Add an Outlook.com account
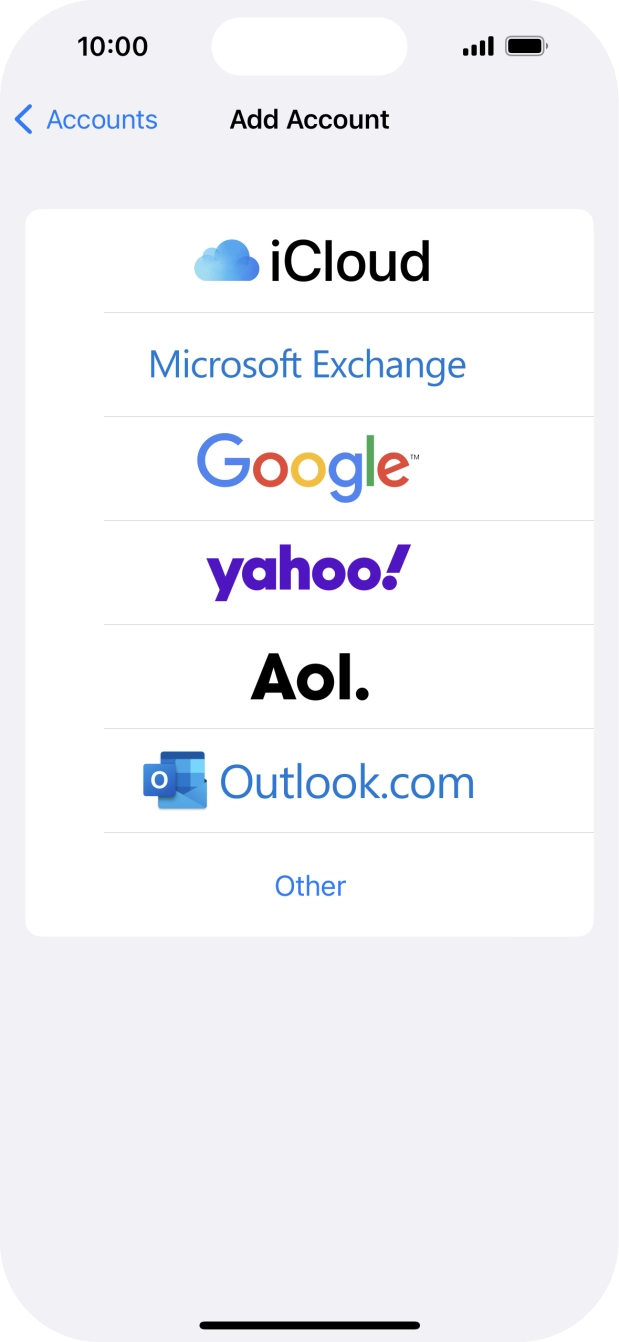619x1342 pixels. point(309,781)
